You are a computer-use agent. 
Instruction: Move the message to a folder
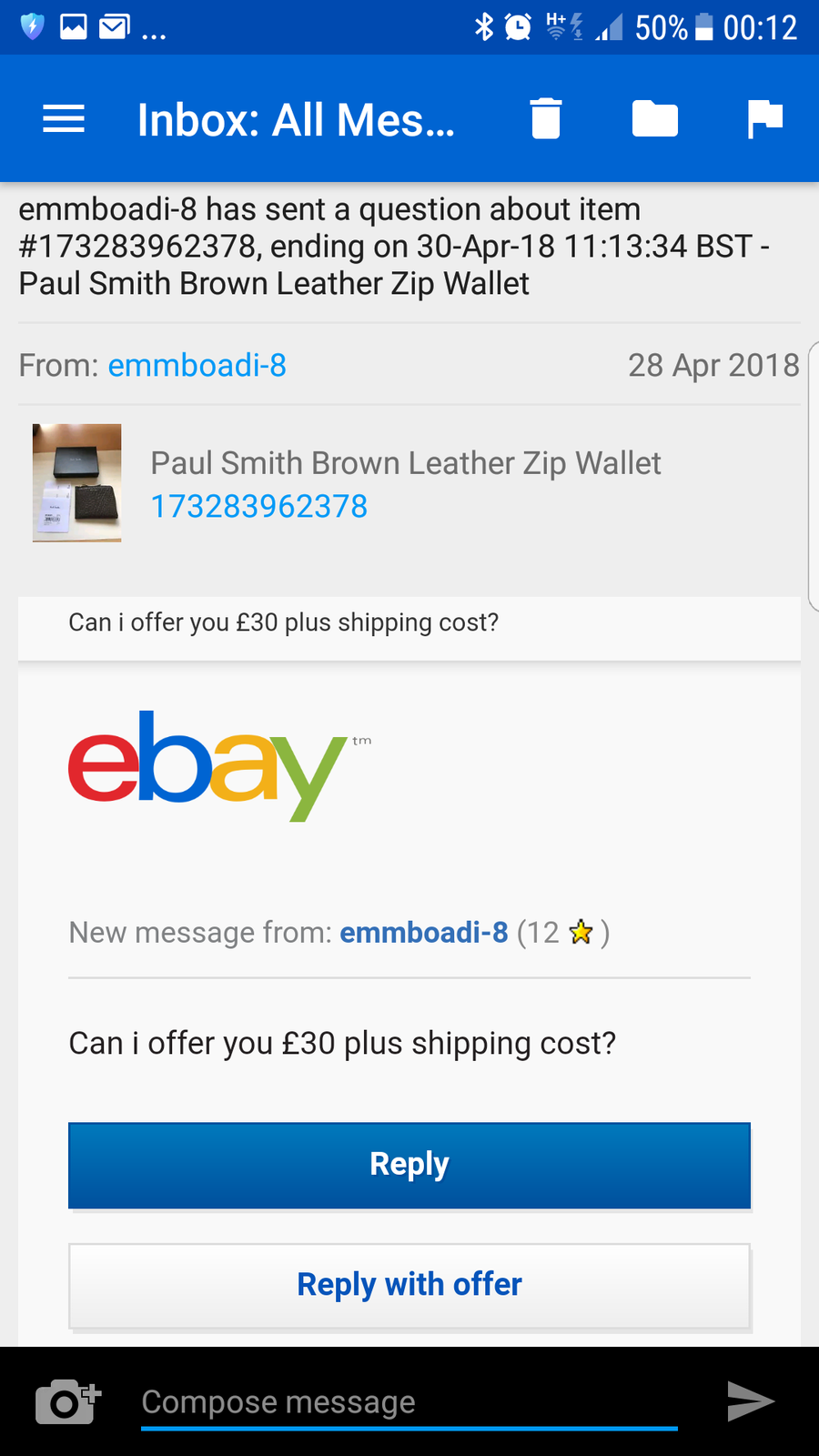click(655, 119)
